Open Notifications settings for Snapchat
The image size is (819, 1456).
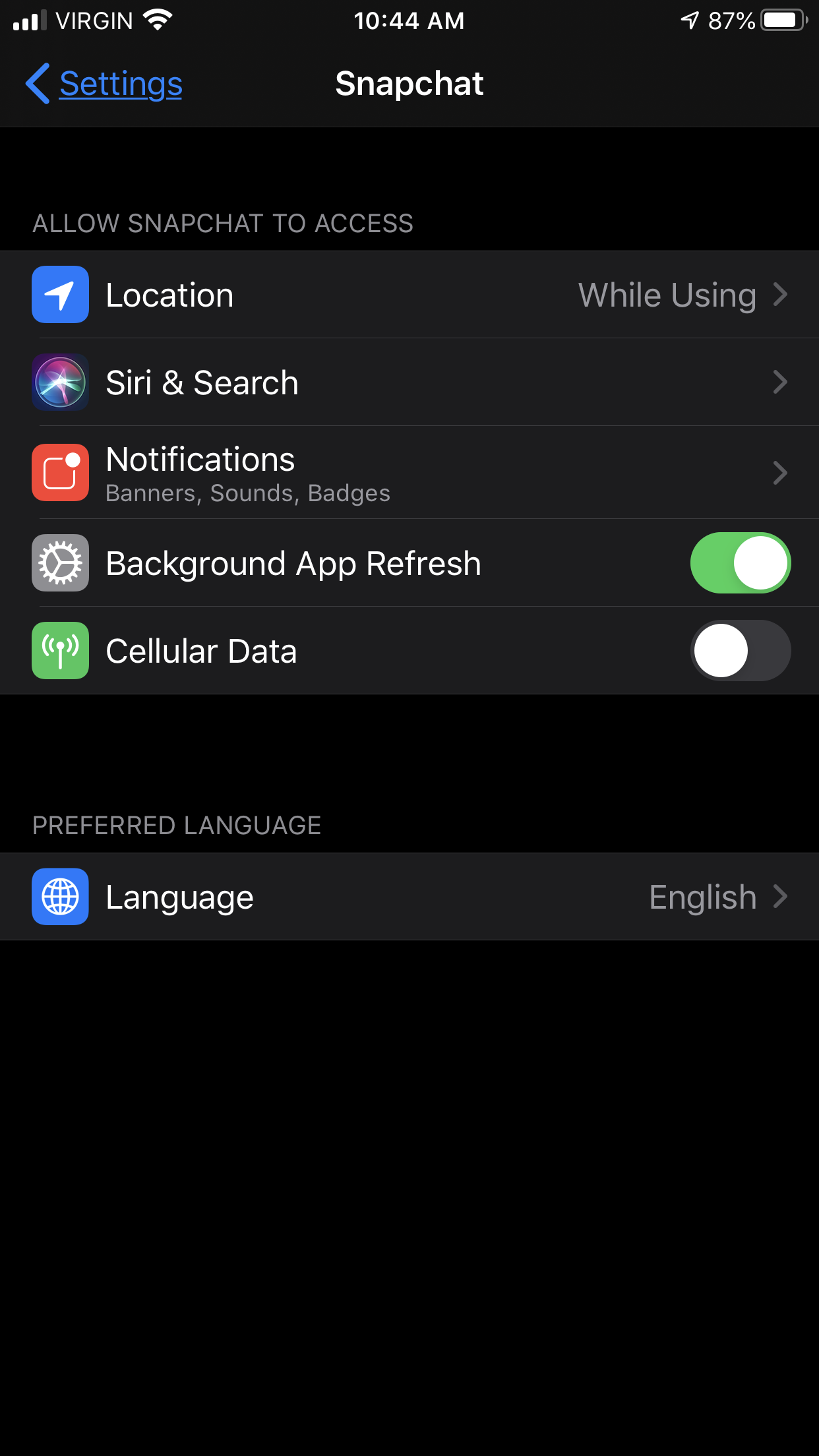pyautogui.click(x=409, y=473)
